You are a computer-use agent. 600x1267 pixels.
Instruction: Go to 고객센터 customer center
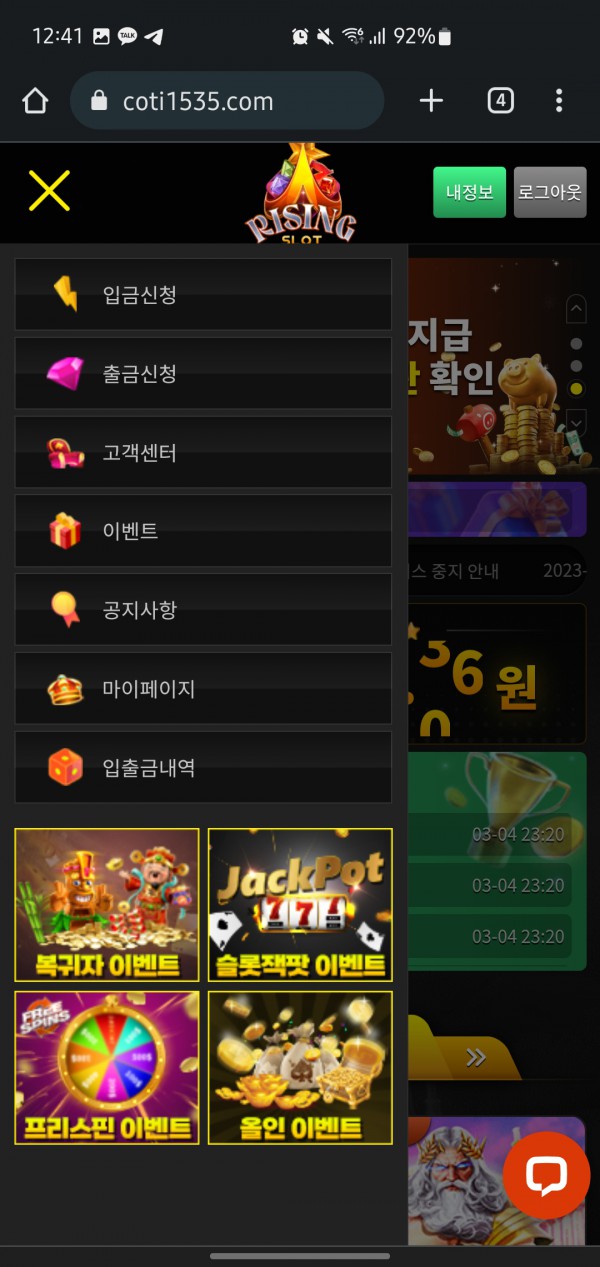click(x=203, y=452)
